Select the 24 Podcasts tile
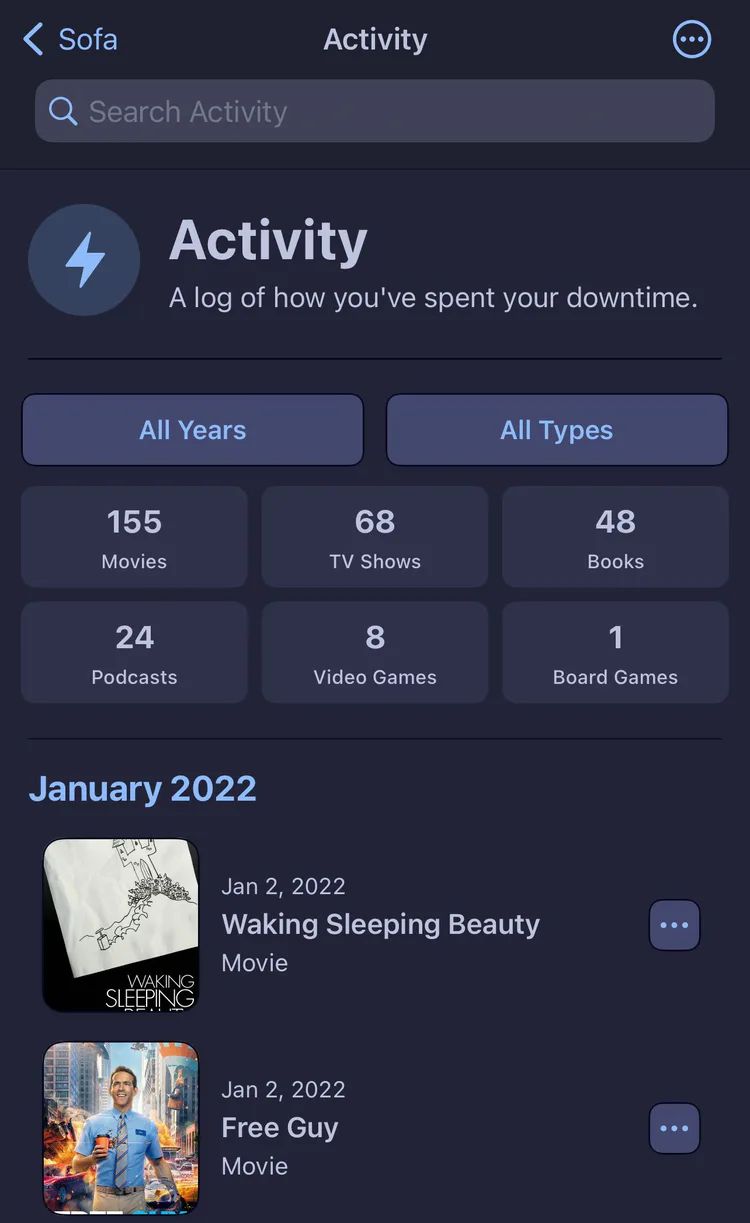This screenshot has width=750, height=1223. 134,653
